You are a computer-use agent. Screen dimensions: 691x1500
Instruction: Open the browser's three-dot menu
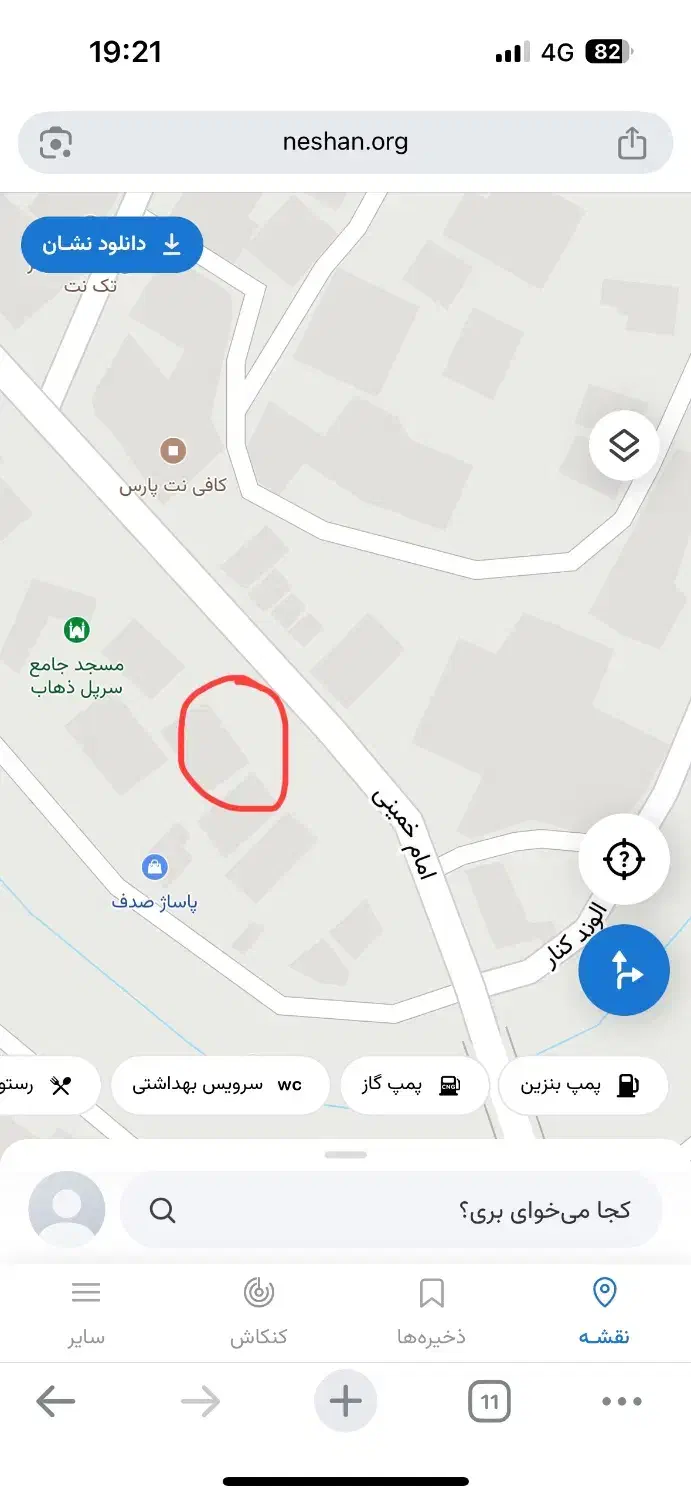[622, 1402]
